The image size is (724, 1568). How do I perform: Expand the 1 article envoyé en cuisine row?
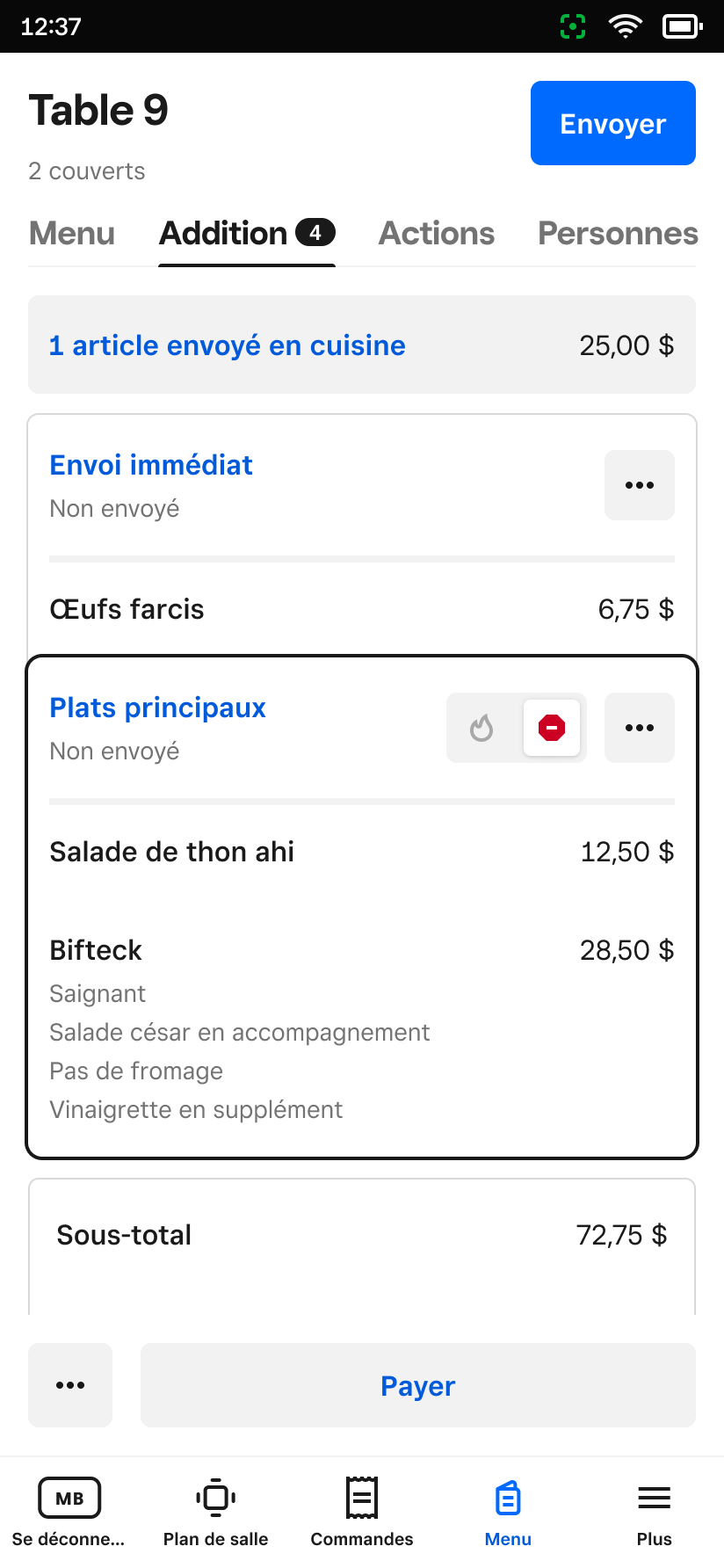click(x=362, y=345)
